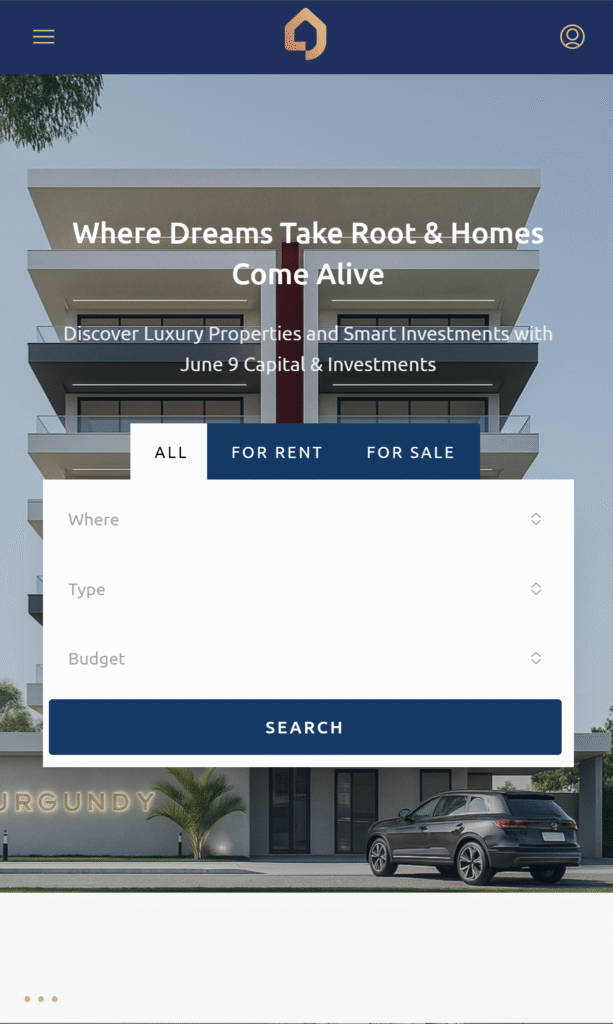Switch to the FOR RENT tab
This screenshot has width=613, height=1024.
click(x=276, y=452)
